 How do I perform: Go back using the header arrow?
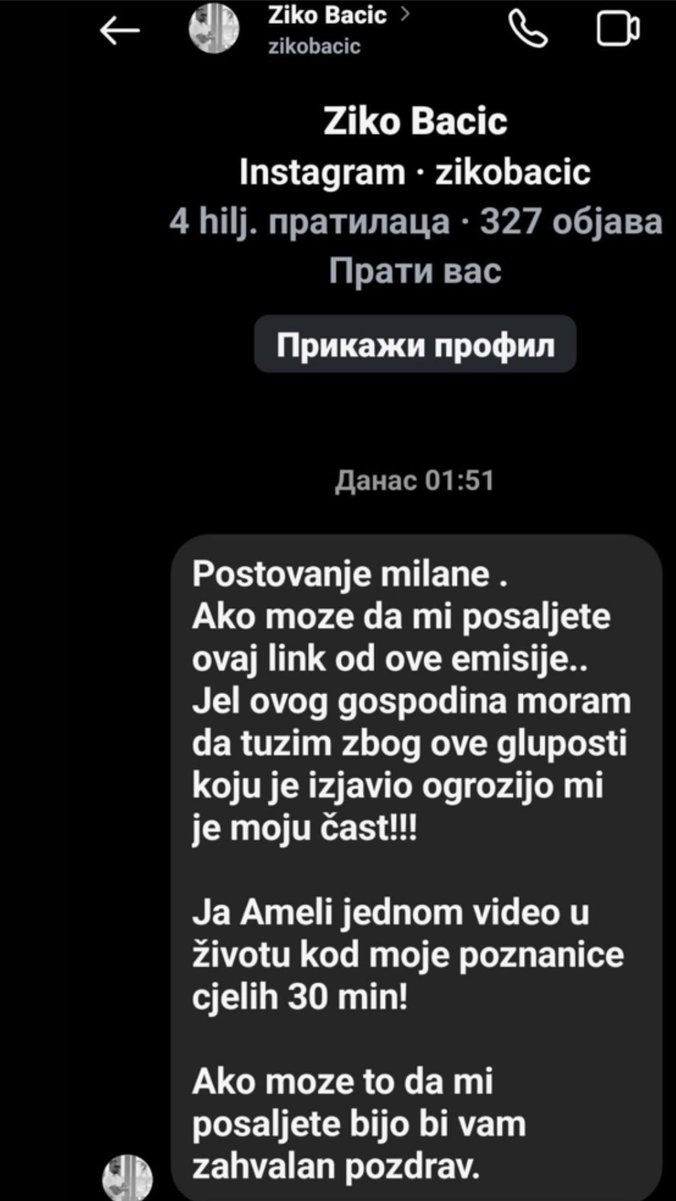click(x=120, y=32)
